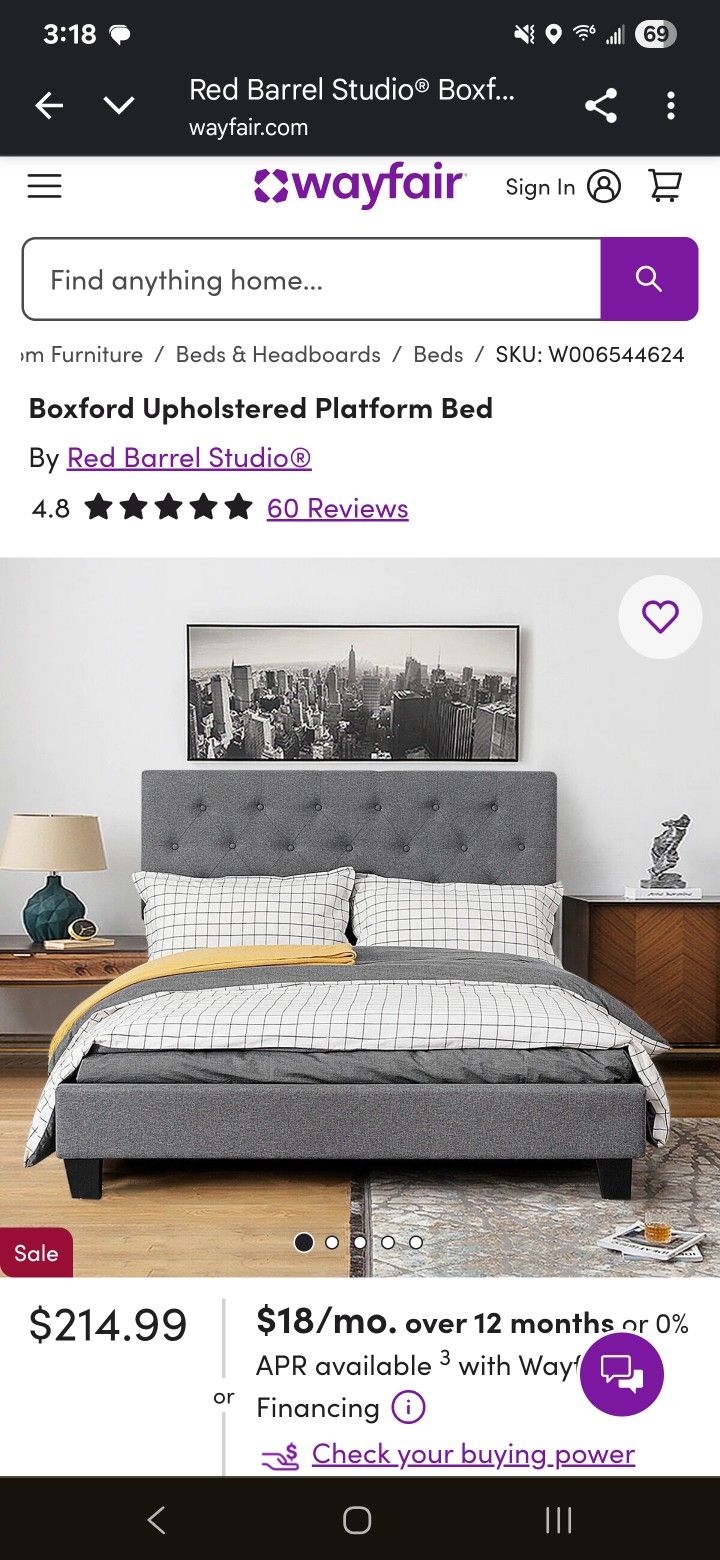The height and width of the screenshot is (1560, 720).
Task: View the 60 Reviews link
Action: (x=337, y=508)
